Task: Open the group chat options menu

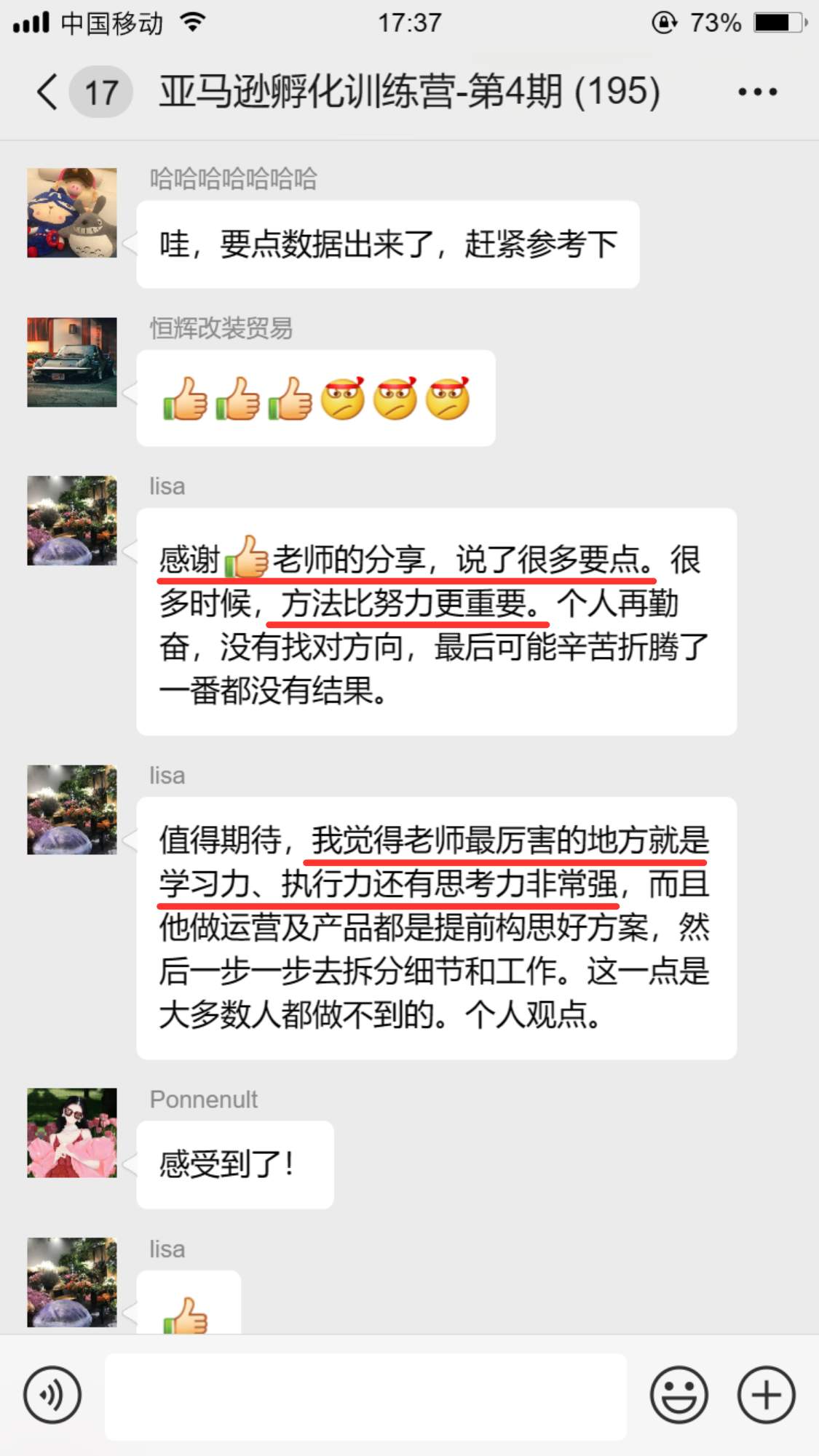Action: (757, 92)
